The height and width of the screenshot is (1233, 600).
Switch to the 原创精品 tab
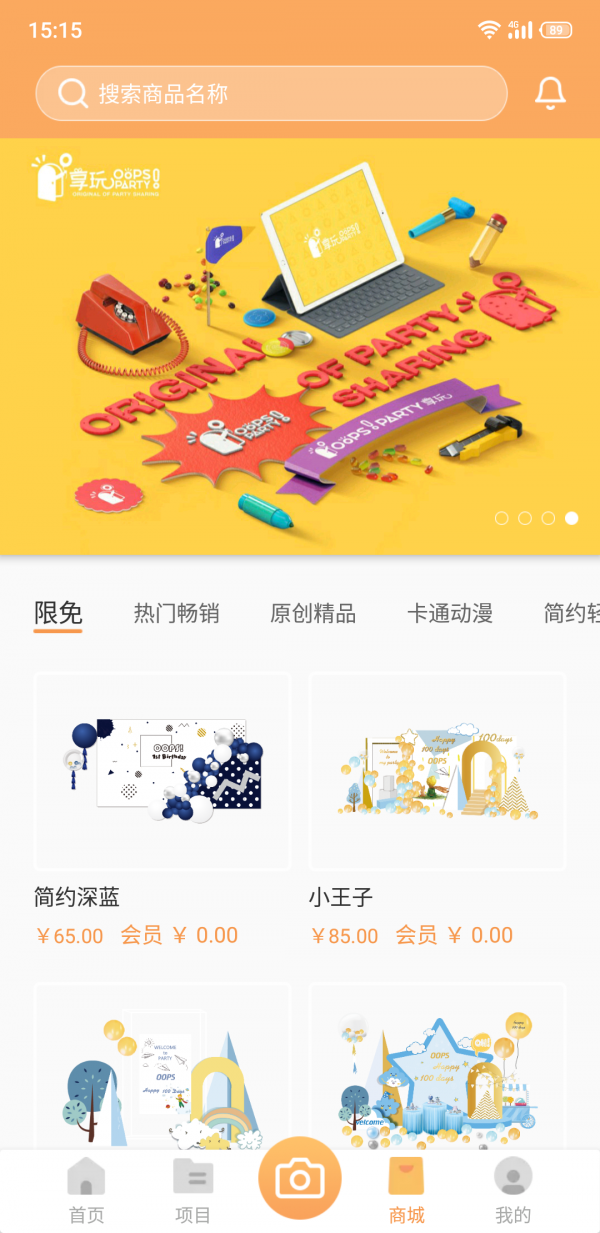(x=313, y=613)
